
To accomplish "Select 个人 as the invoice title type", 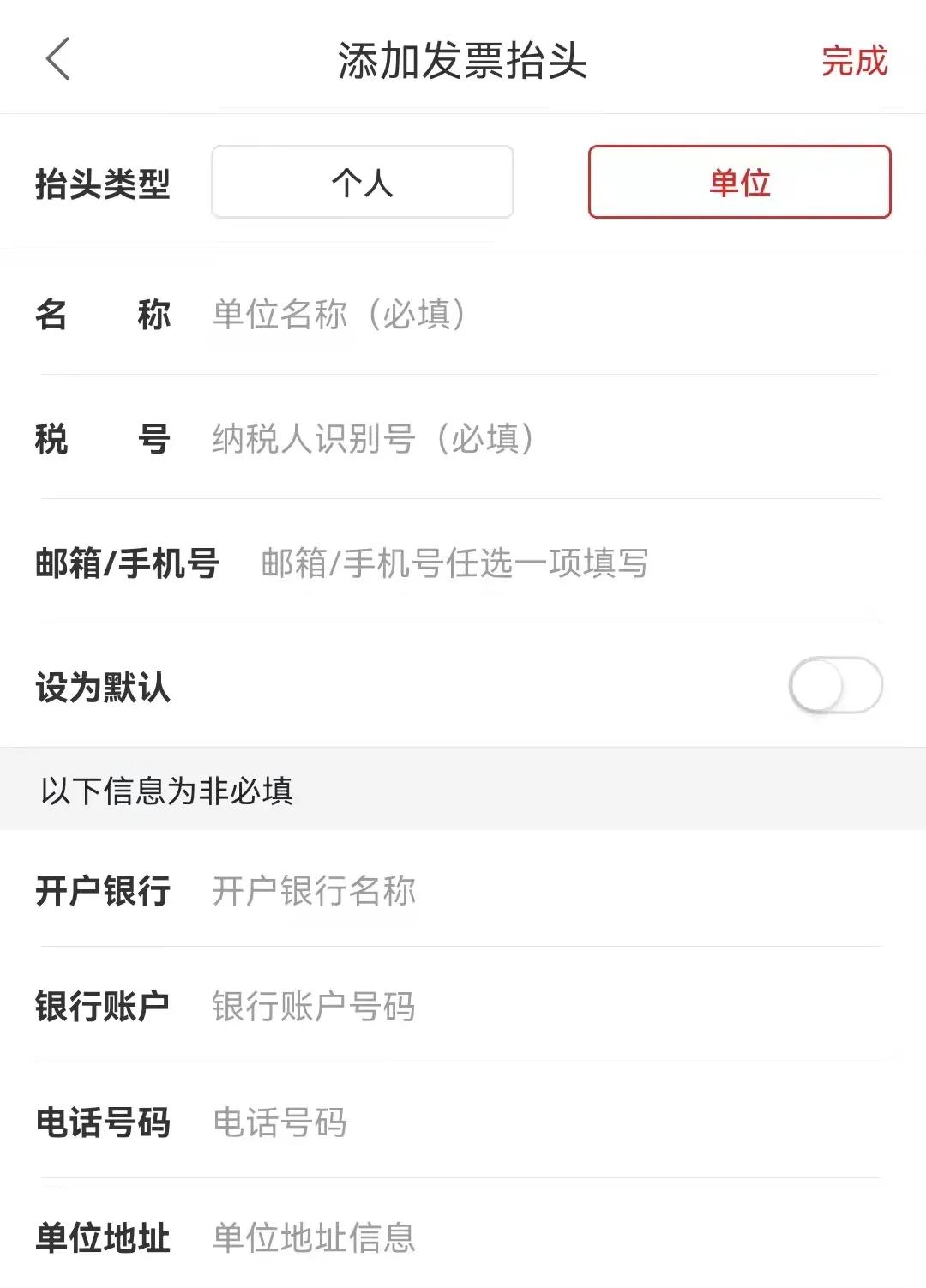I will [x=363, y=183].
